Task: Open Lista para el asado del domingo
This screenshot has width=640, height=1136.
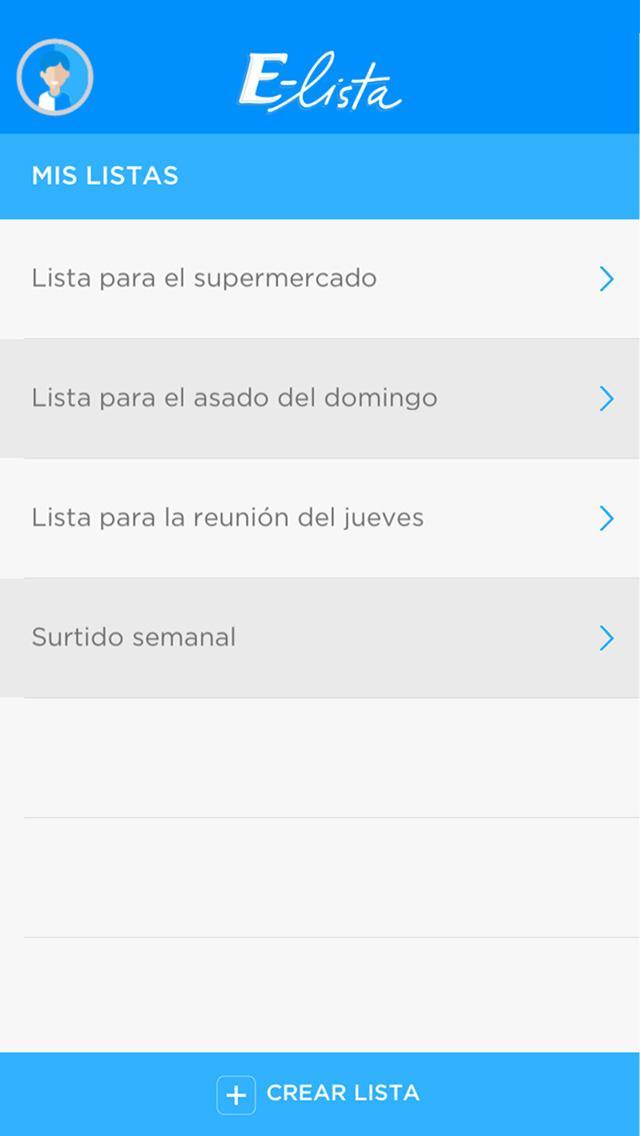Action: 320,398
